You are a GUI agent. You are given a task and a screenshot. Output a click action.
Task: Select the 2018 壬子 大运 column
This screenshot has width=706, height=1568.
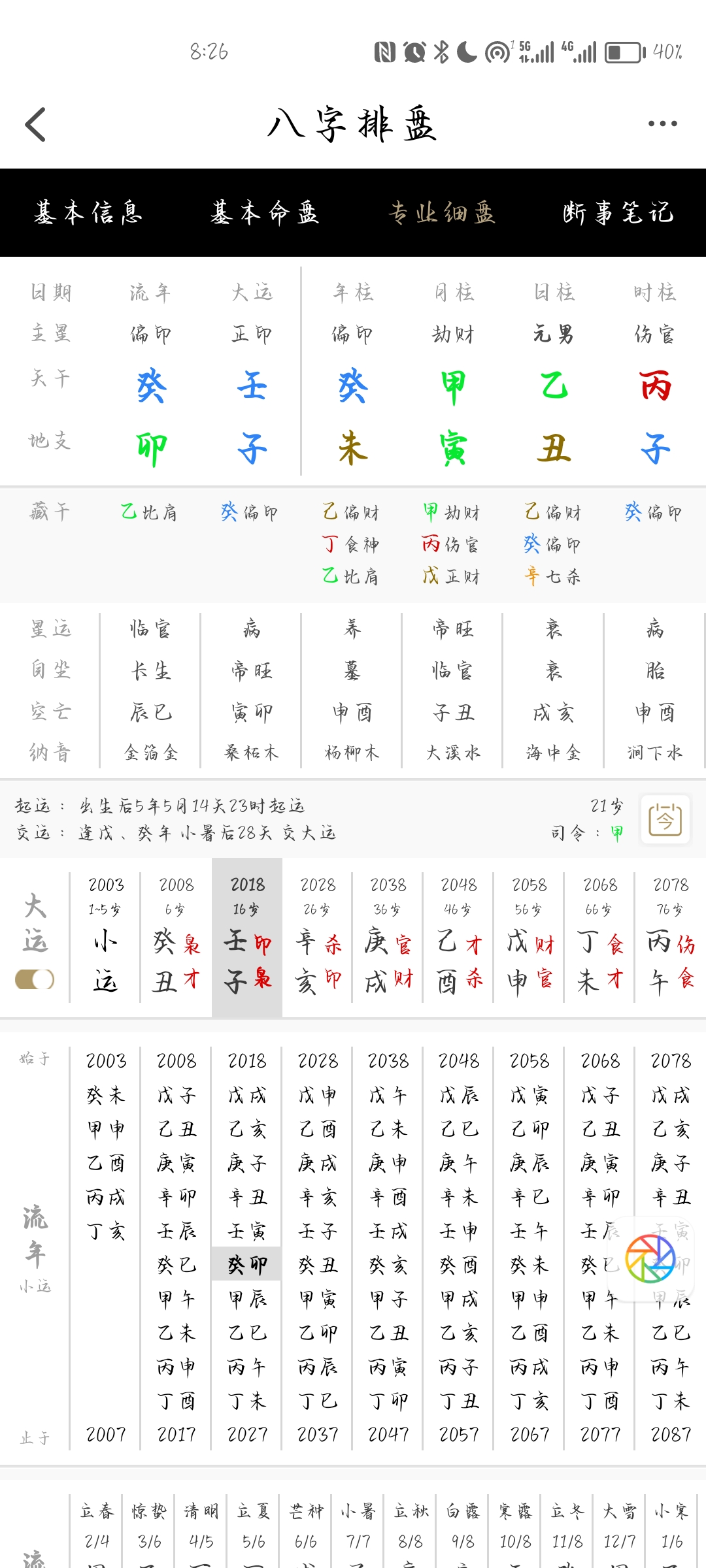click(x=247, y=938)
